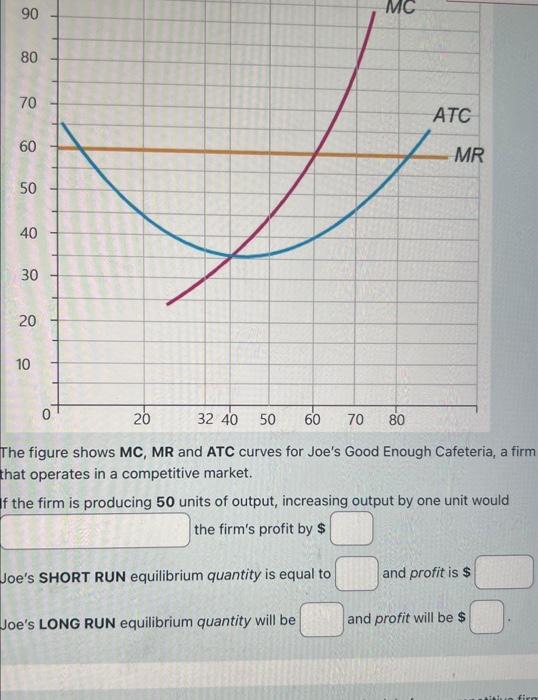Focus the short run "profit is $" box
The height and width of the screenshot is (700, 538).
point(504,572)
